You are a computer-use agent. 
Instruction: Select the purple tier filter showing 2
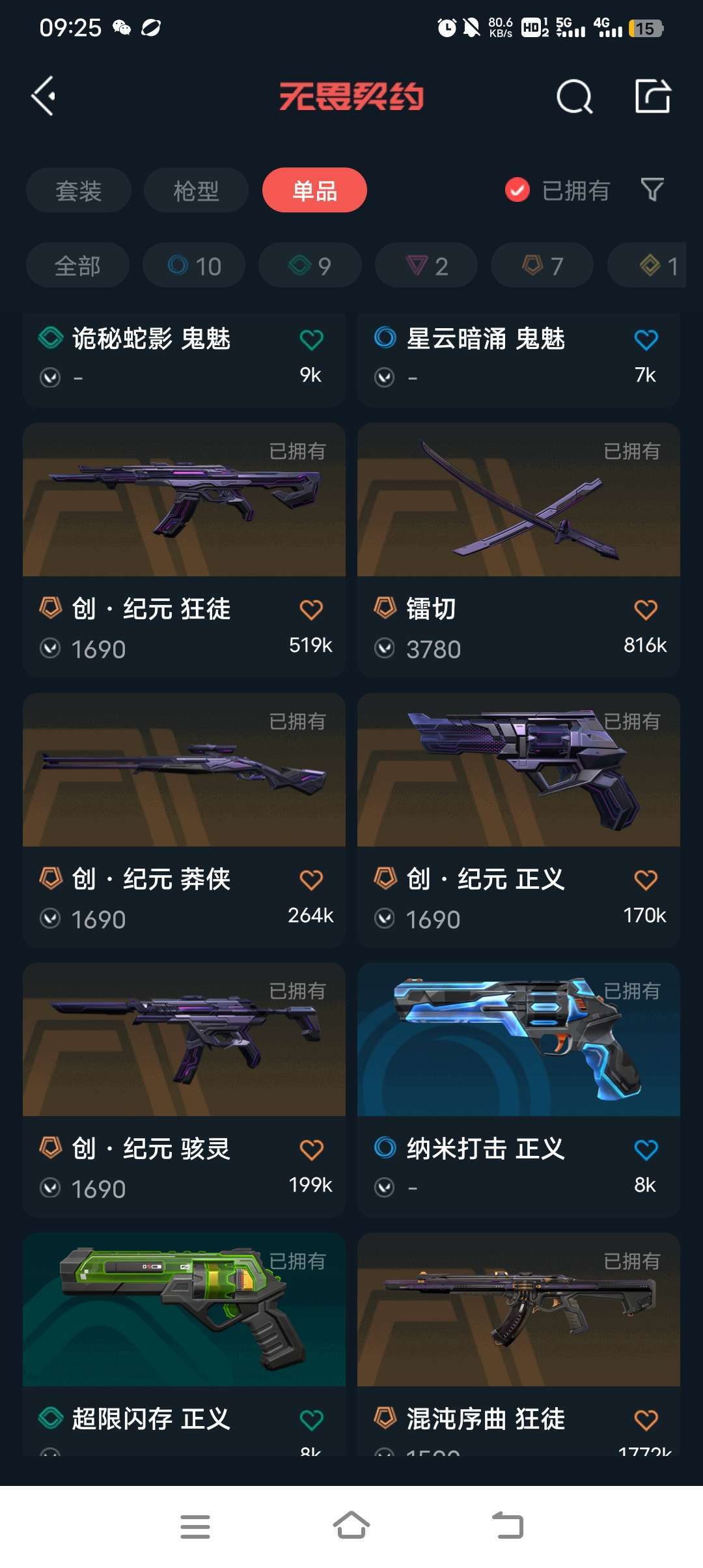pyautogui.click(x=426, y=265)
